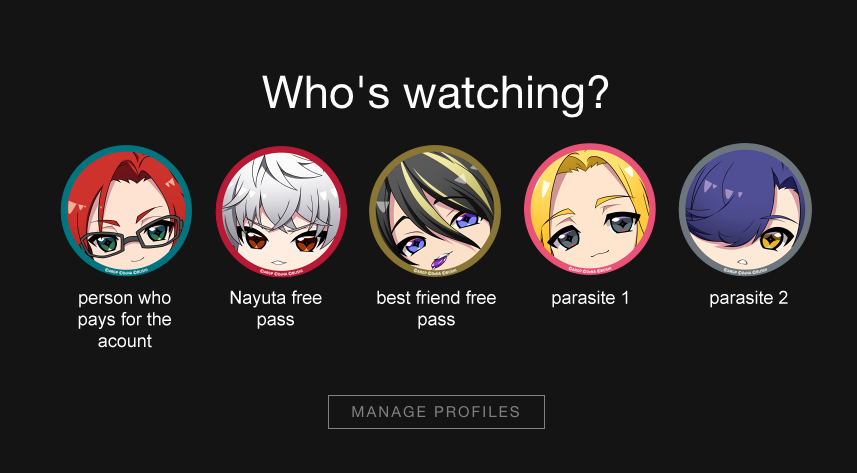The height and width of the screenshot is (473, 857).
Task: Tap the Manage Profiles button
Action: pyautogui.click(x=436, y=412)
